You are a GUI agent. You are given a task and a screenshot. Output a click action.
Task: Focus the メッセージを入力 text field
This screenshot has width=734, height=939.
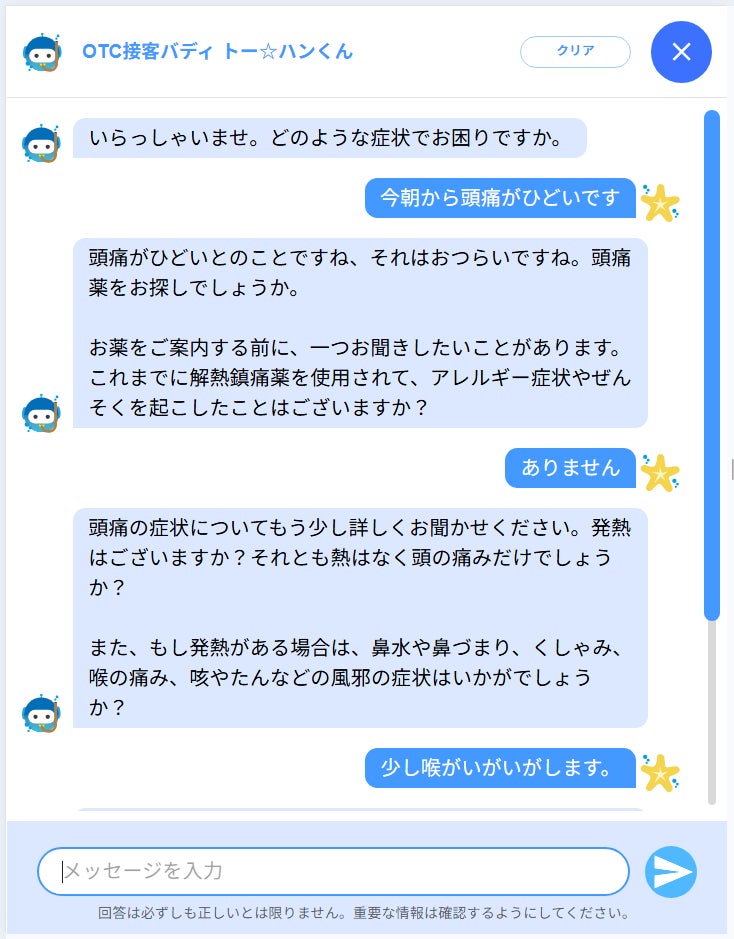333,871
